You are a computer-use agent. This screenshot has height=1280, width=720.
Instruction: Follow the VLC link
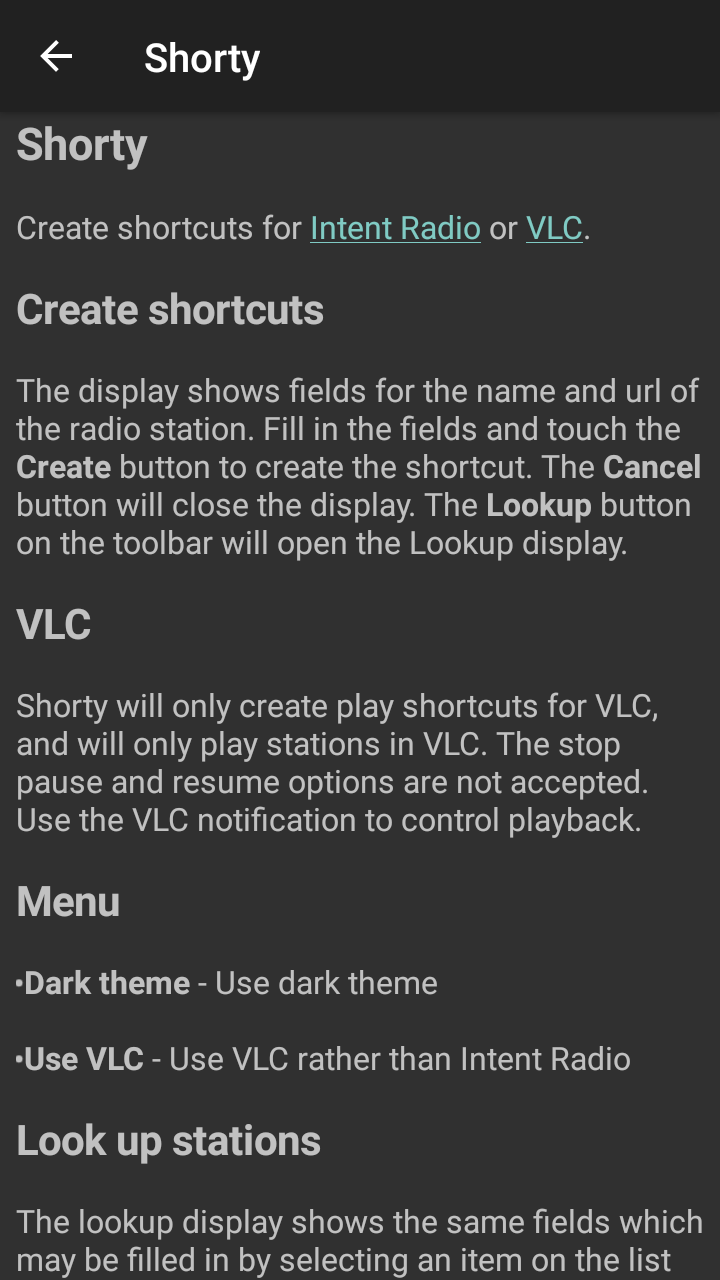coord(554,228)
